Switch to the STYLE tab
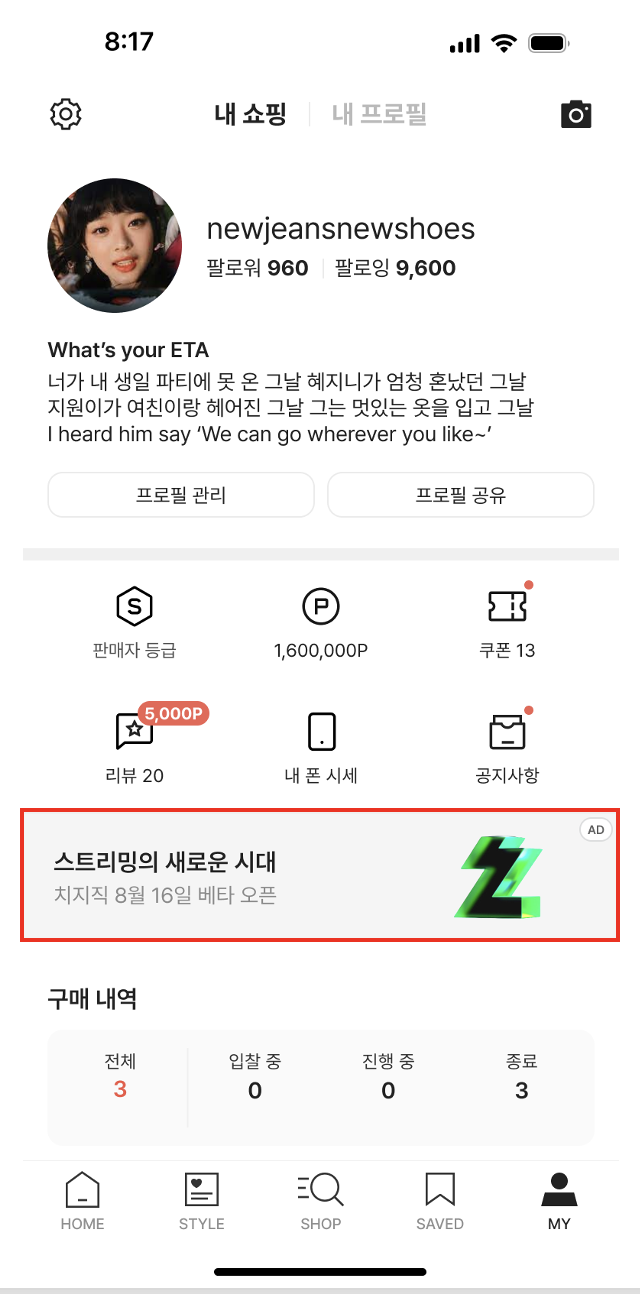Screen dimensions: 640x1294 tap(202, 1202)
